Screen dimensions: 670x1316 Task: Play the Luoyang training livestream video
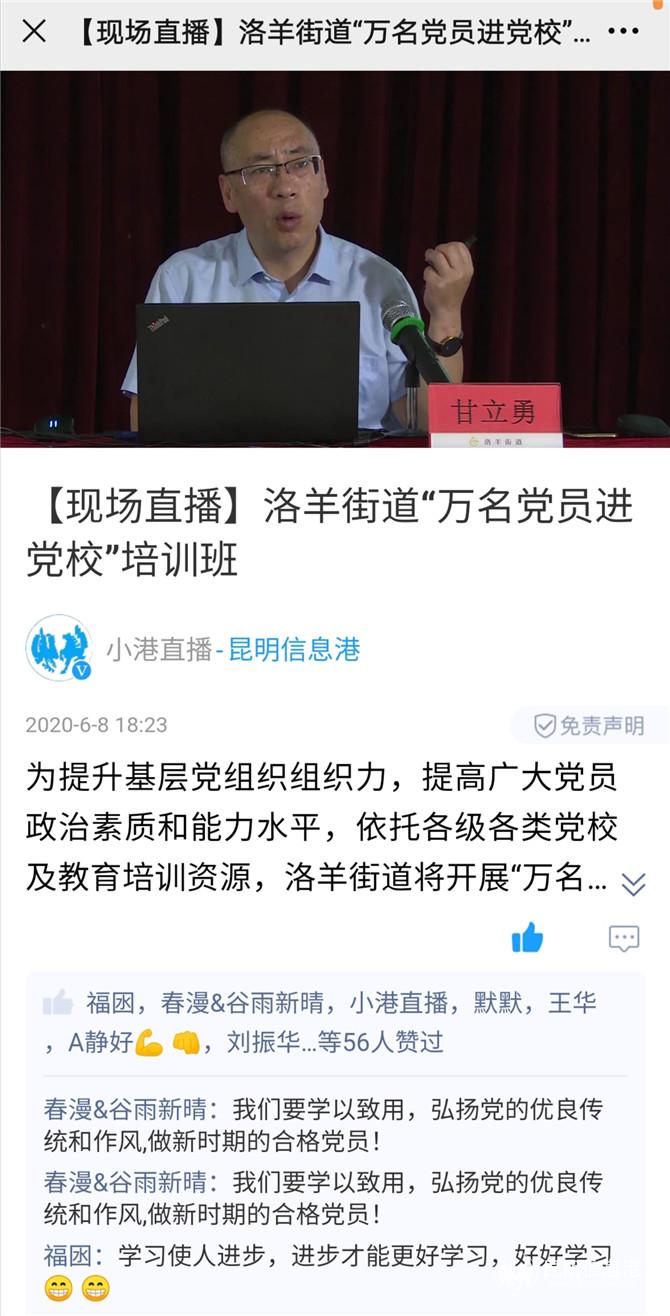pos(335,258)
